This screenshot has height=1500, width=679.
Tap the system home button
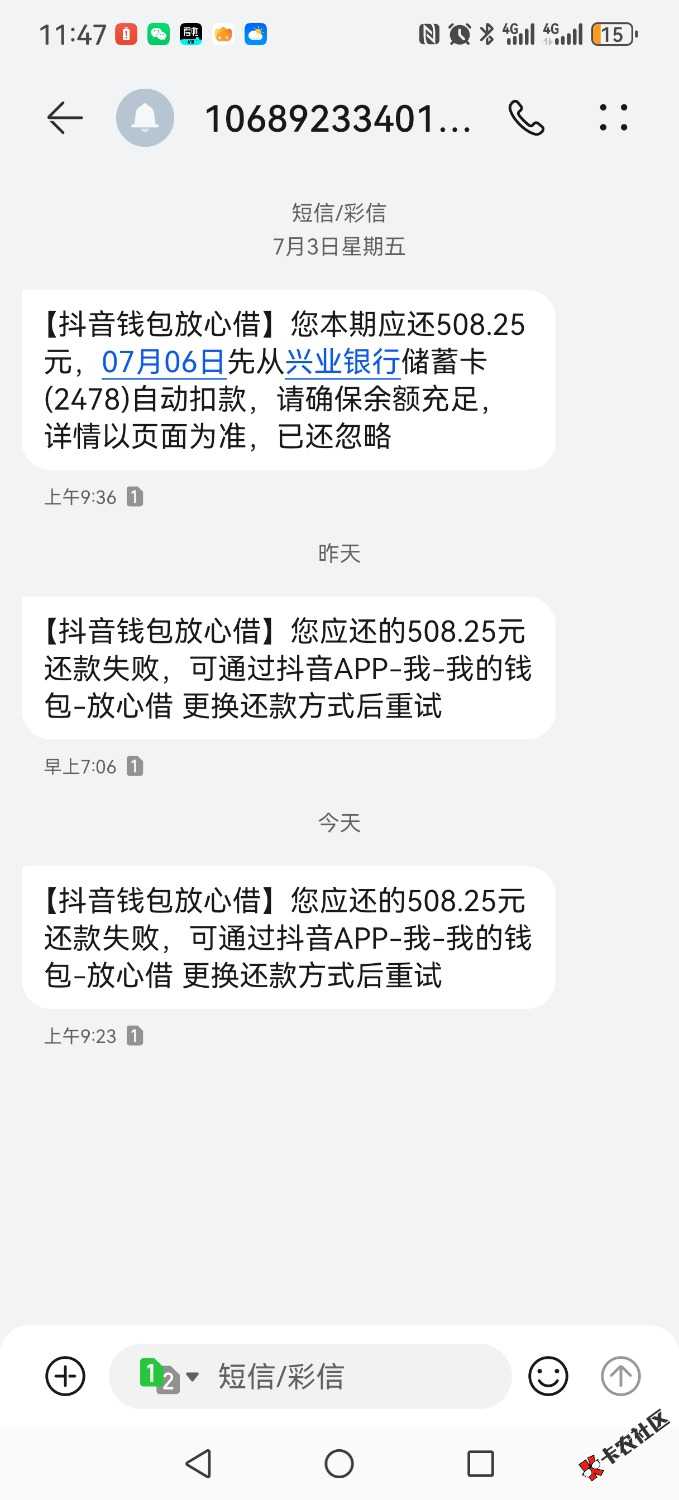pyautogui.click(x=339, y=1464)
